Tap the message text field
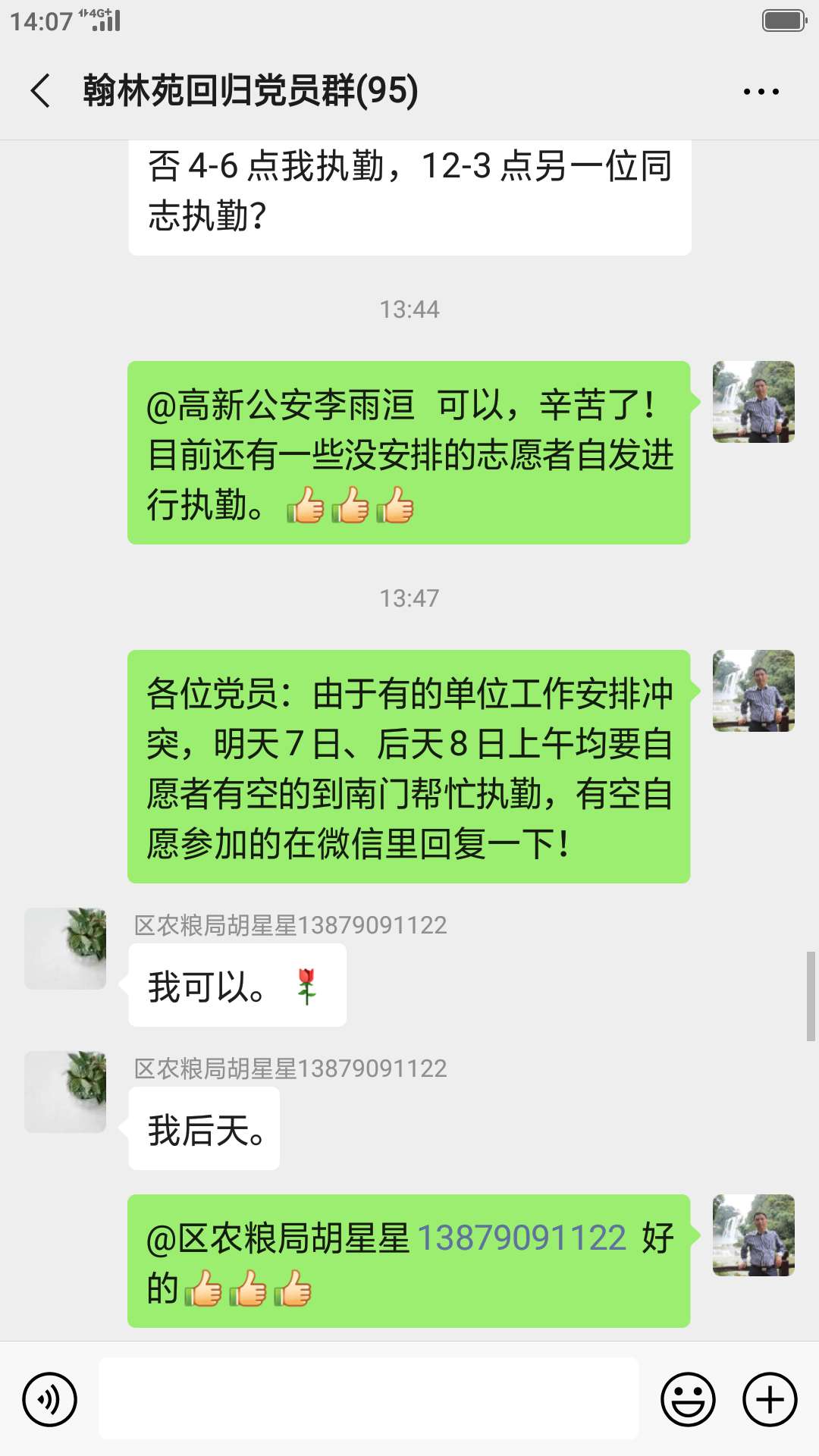The image size is (819, 1456). (x=369, y=1399)
